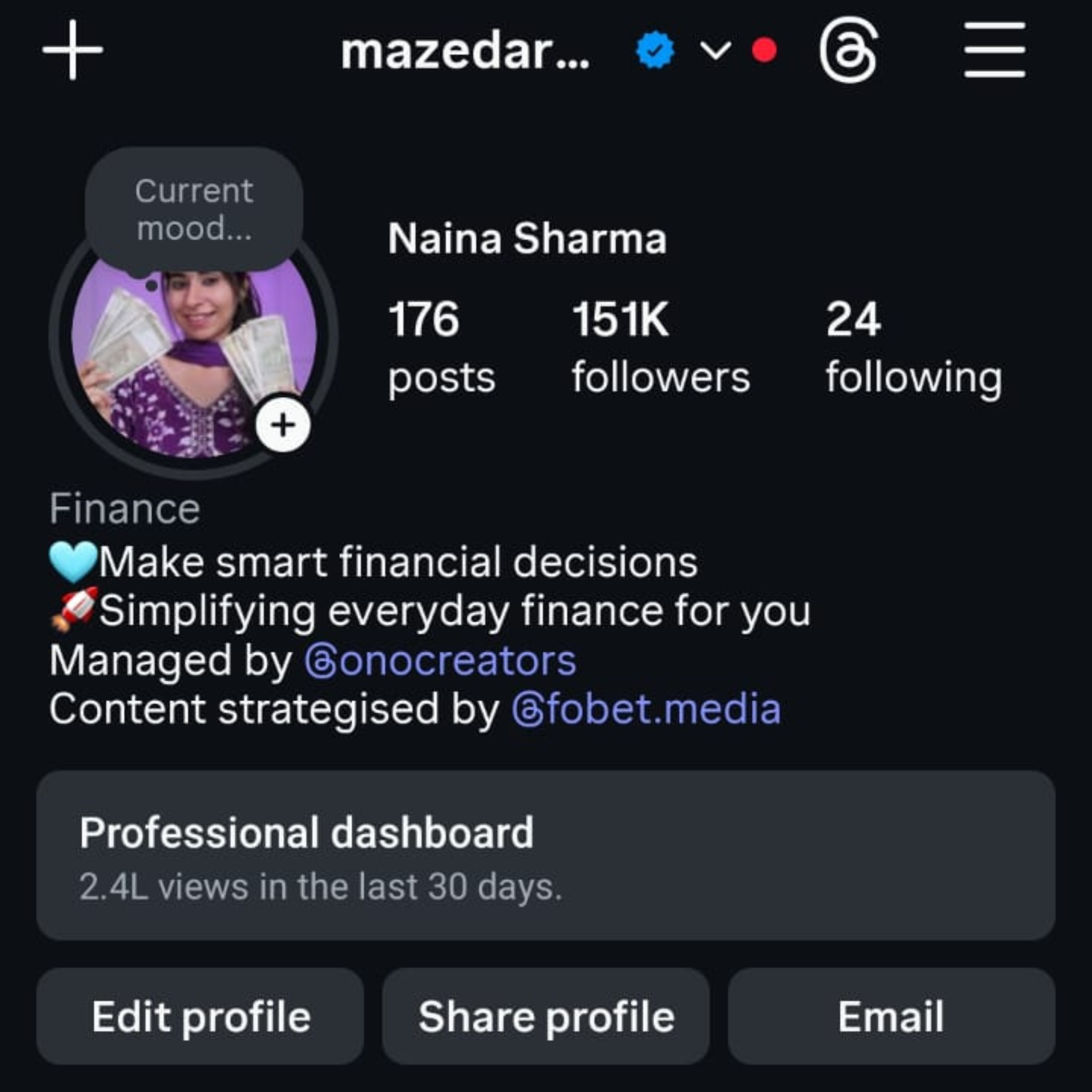Image resolution: width=1092 pixels, height=1092 pixels.
Task: Open the 151K followers list
Action: 660,346
